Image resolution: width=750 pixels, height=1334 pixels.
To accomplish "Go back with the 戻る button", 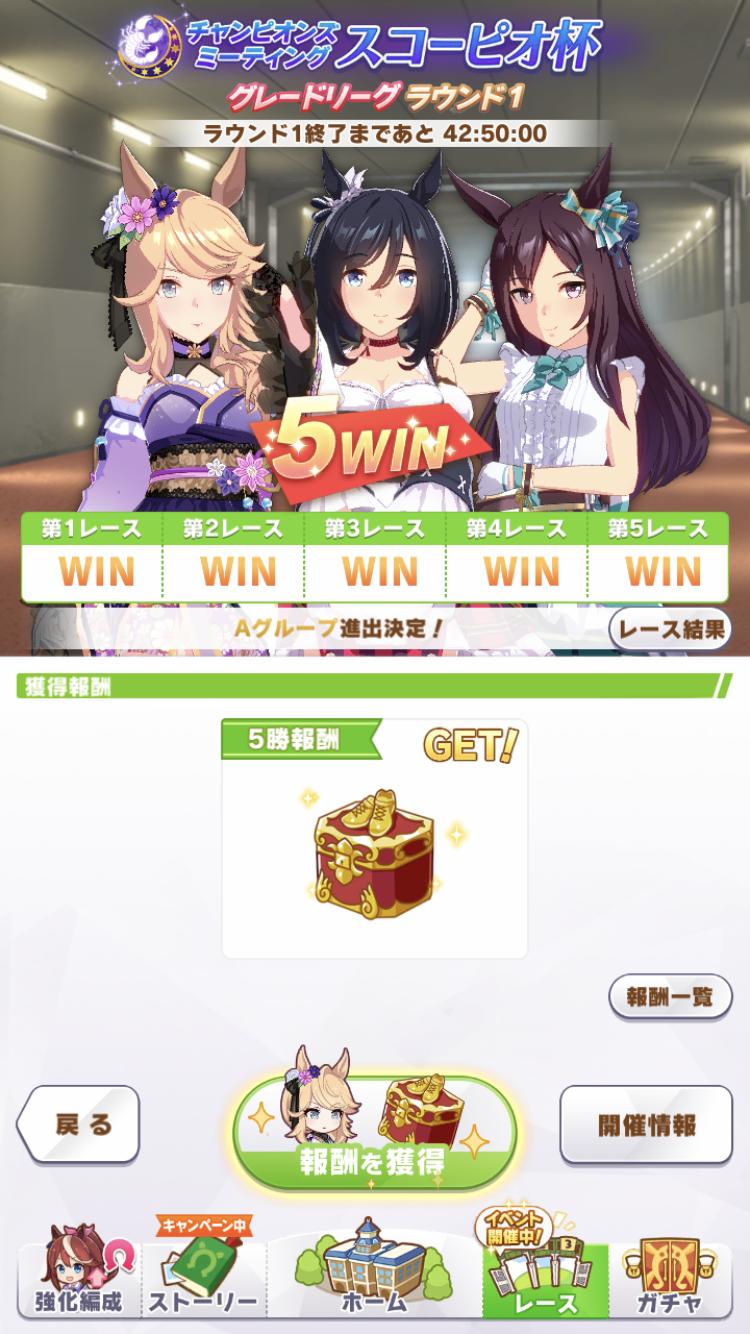I will (x=80, y=1124).
